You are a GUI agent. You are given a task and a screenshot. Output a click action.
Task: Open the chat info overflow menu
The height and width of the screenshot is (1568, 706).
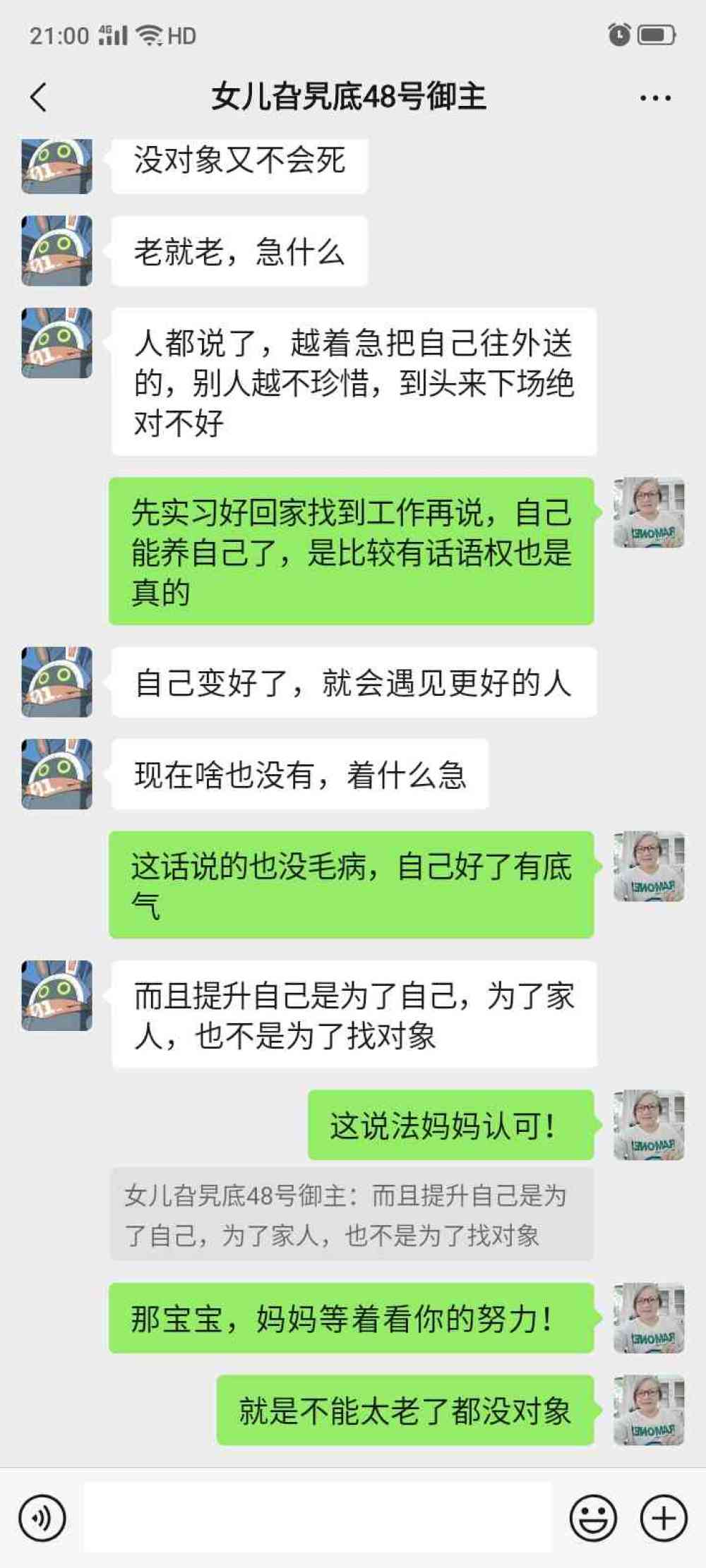point(654,97)
